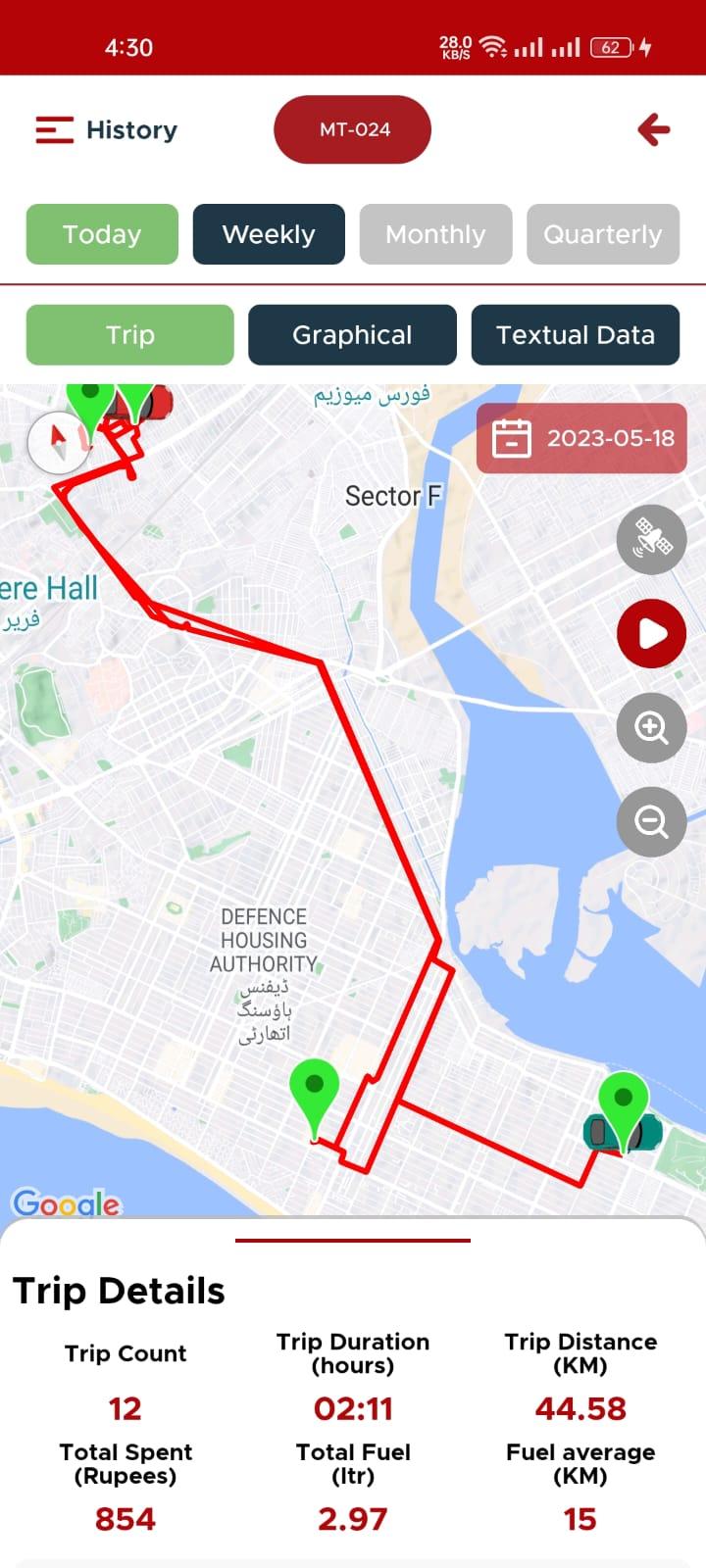Open the hamburger menu next to History
Viewport: 706px width, 1568px height.
click(54, 129)
